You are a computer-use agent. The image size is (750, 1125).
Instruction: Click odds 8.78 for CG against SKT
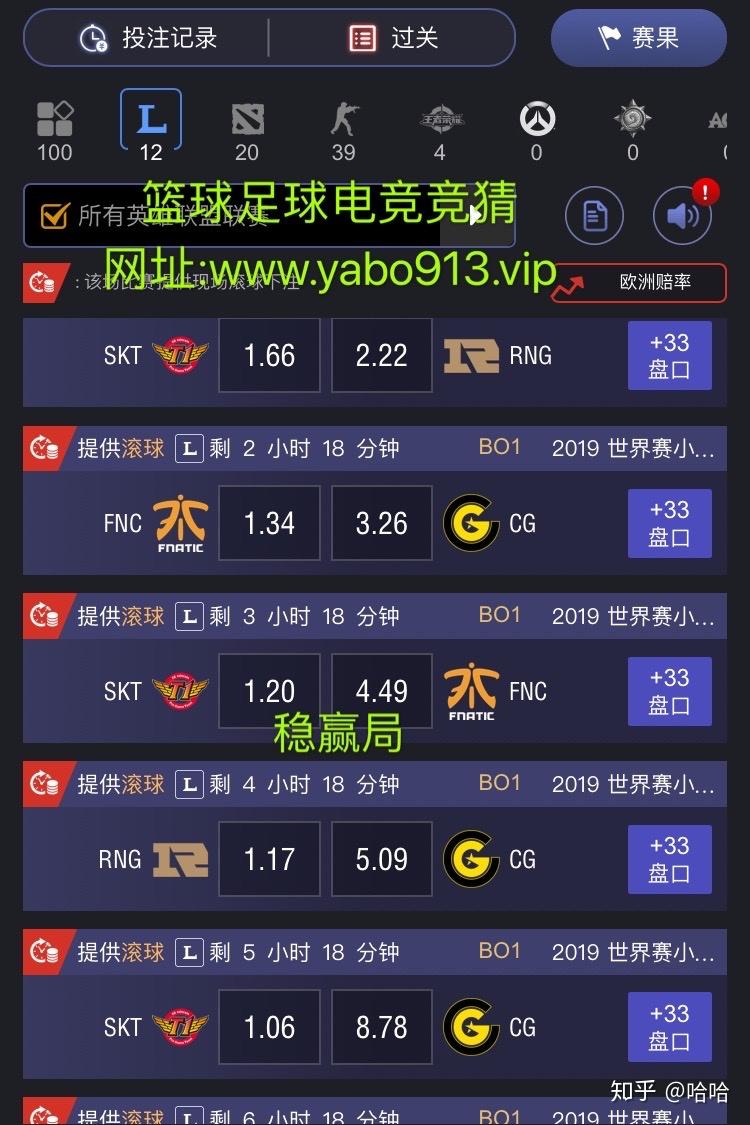click(380, 1026)
